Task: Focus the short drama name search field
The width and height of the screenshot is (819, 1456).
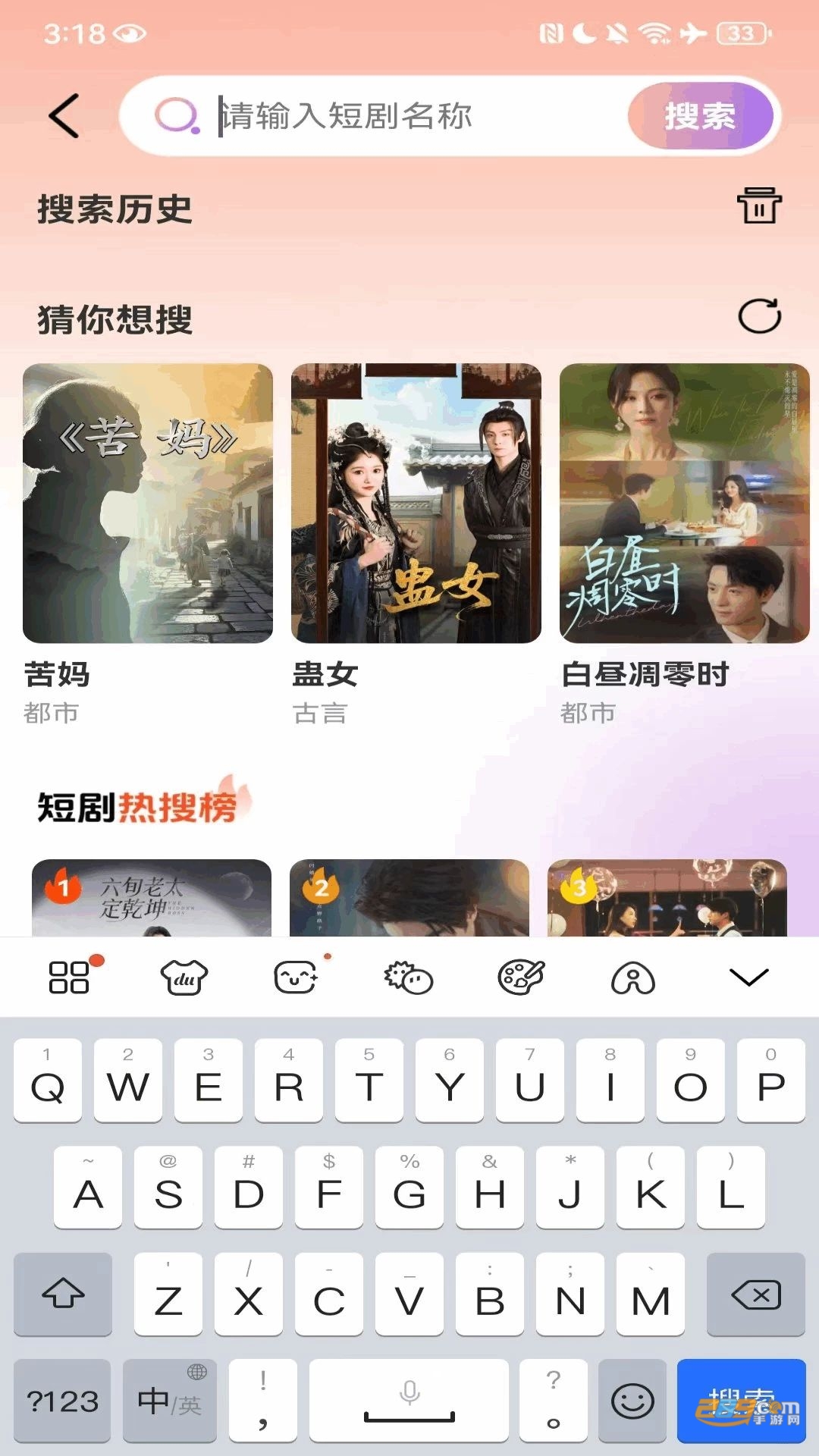Action: [421, 116]
